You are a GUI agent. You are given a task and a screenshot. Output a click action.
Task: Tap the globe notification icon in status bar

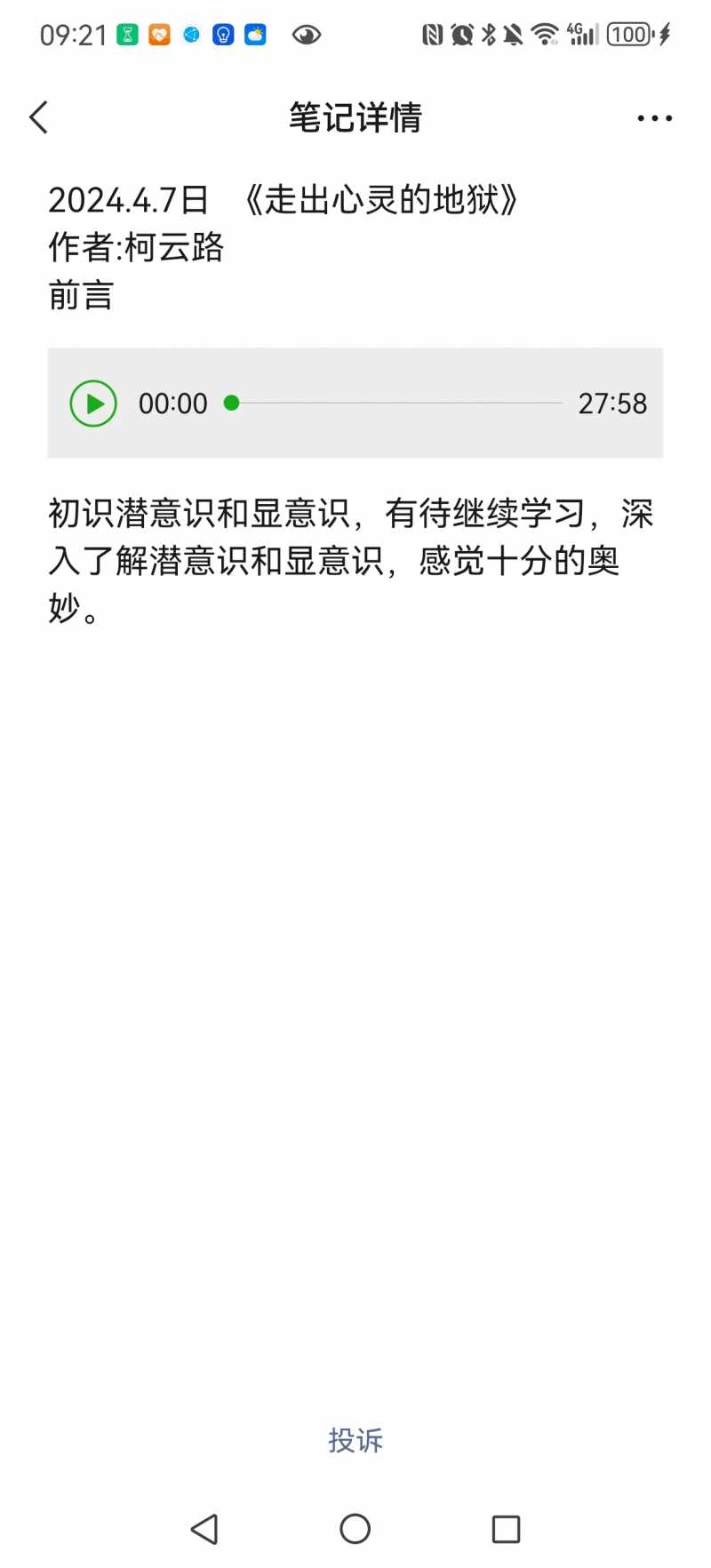[192, 34]
